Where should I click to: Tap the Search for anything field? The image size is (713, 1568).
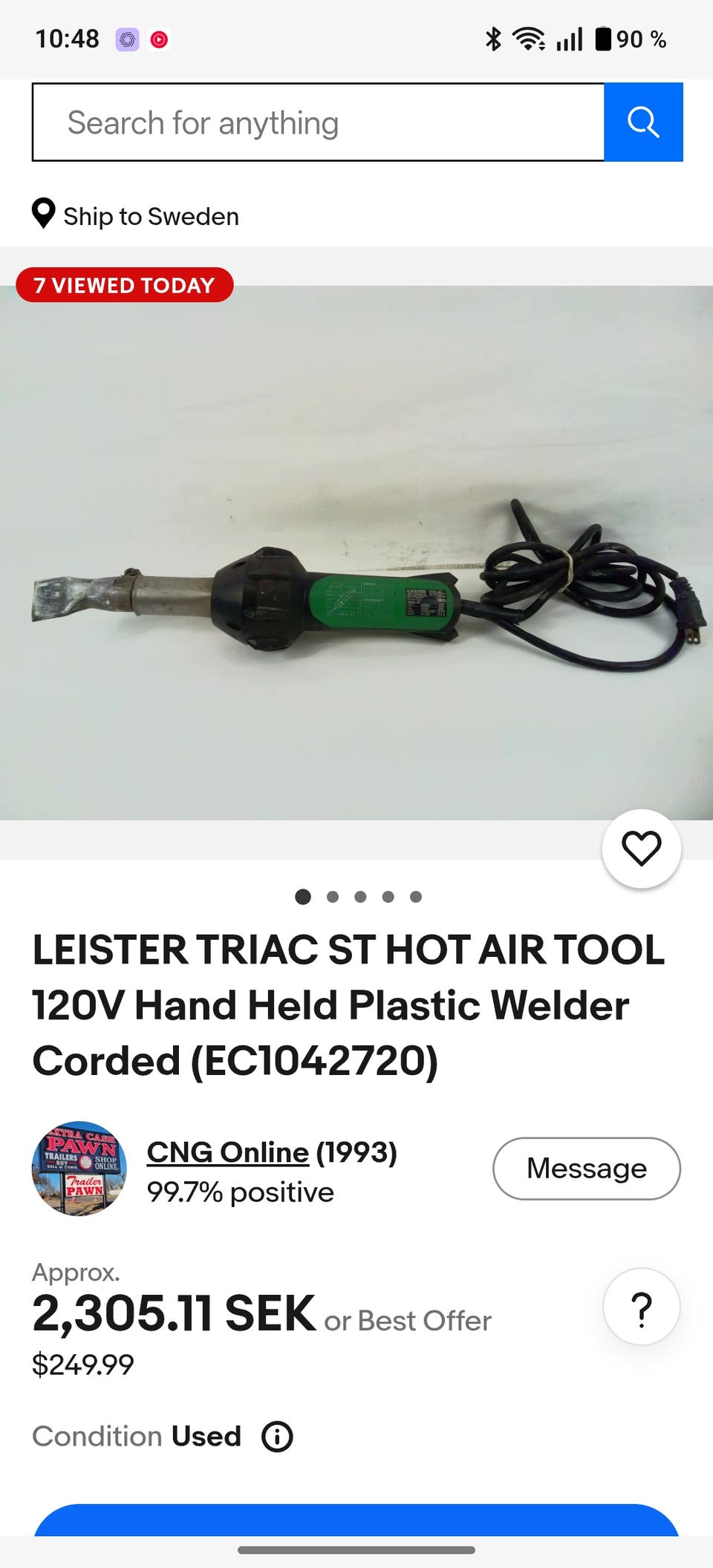[x=318, y=122]
